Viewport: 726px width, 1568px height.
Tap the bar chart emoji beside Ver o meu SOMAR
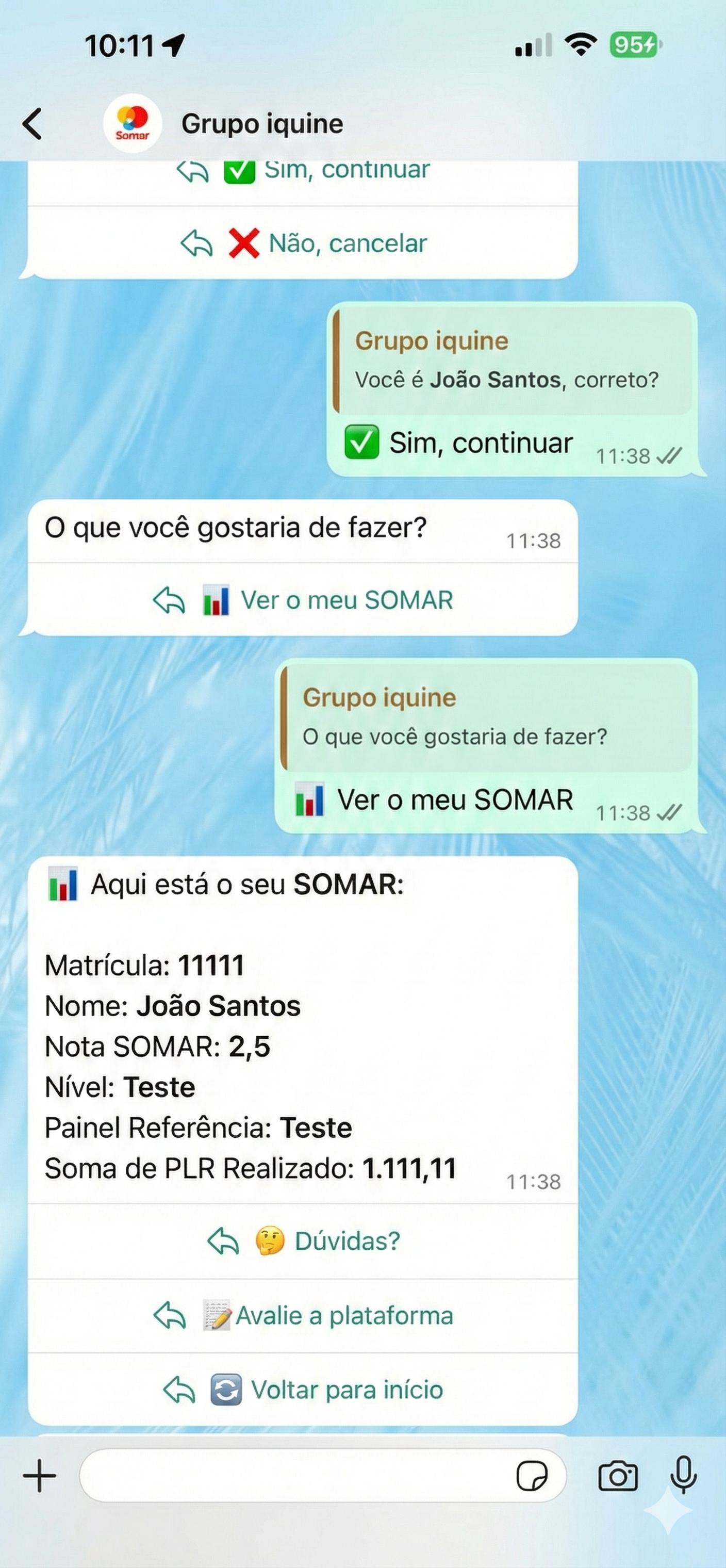(216, 600)
